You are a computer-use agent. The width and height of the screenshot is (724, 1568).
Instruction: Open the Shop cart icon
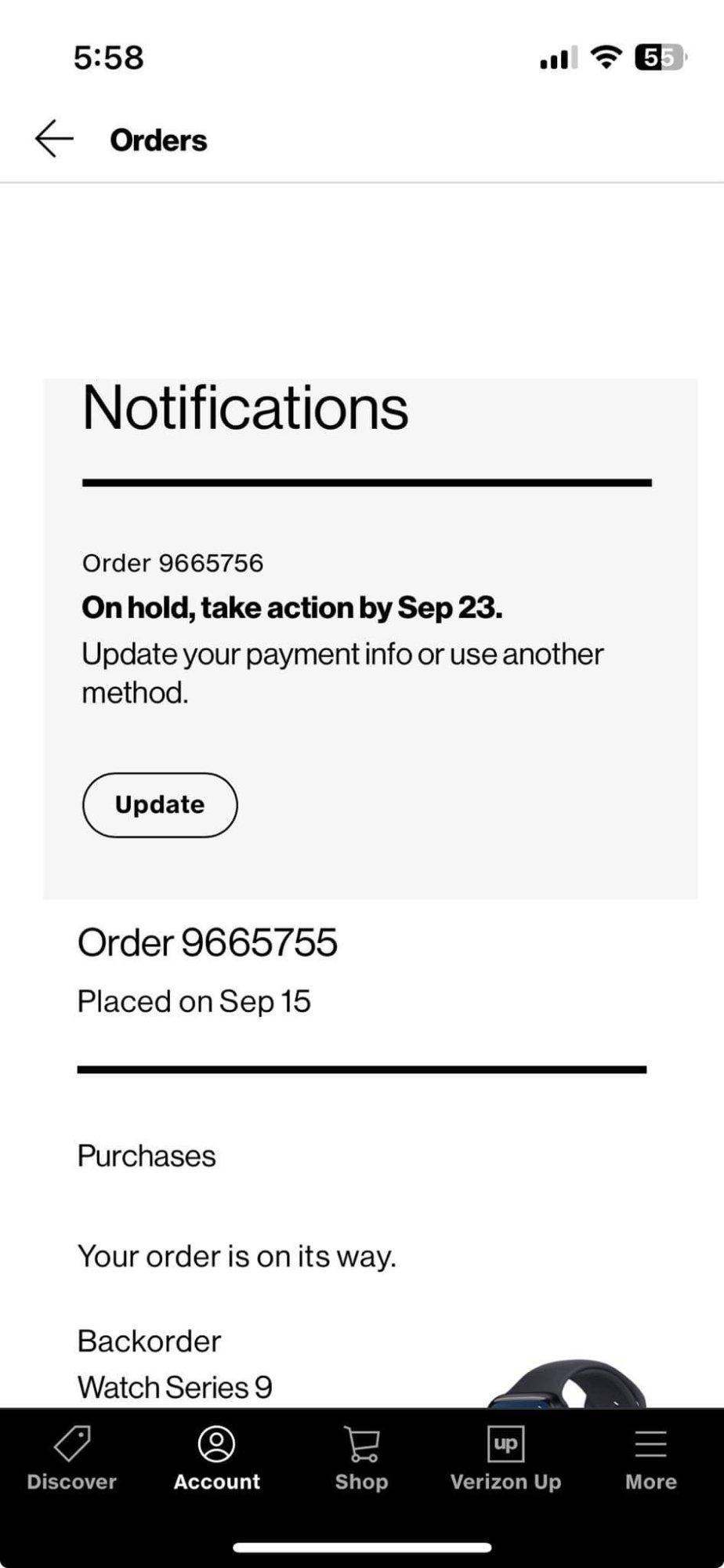coord(361,1443)
